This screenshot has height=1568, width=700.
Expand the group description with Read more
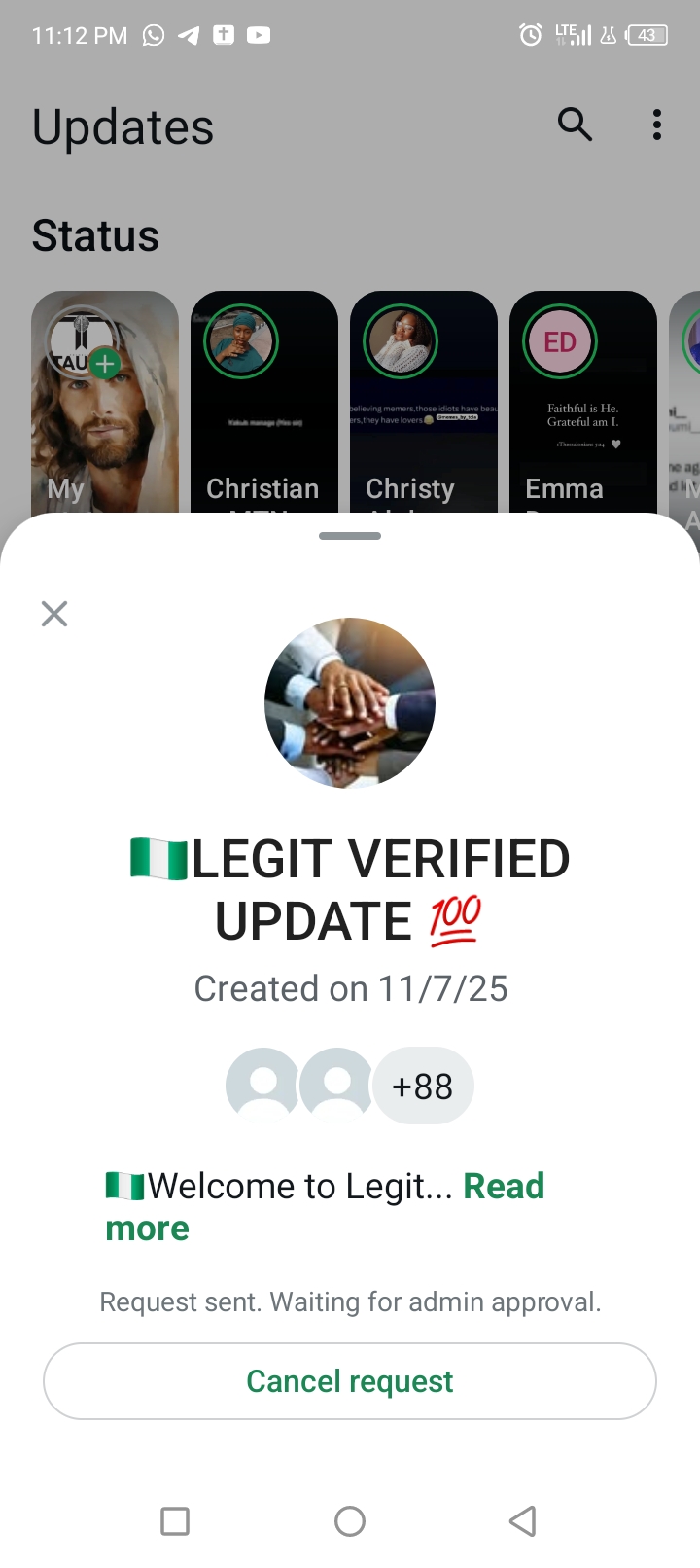(503, 1187)
